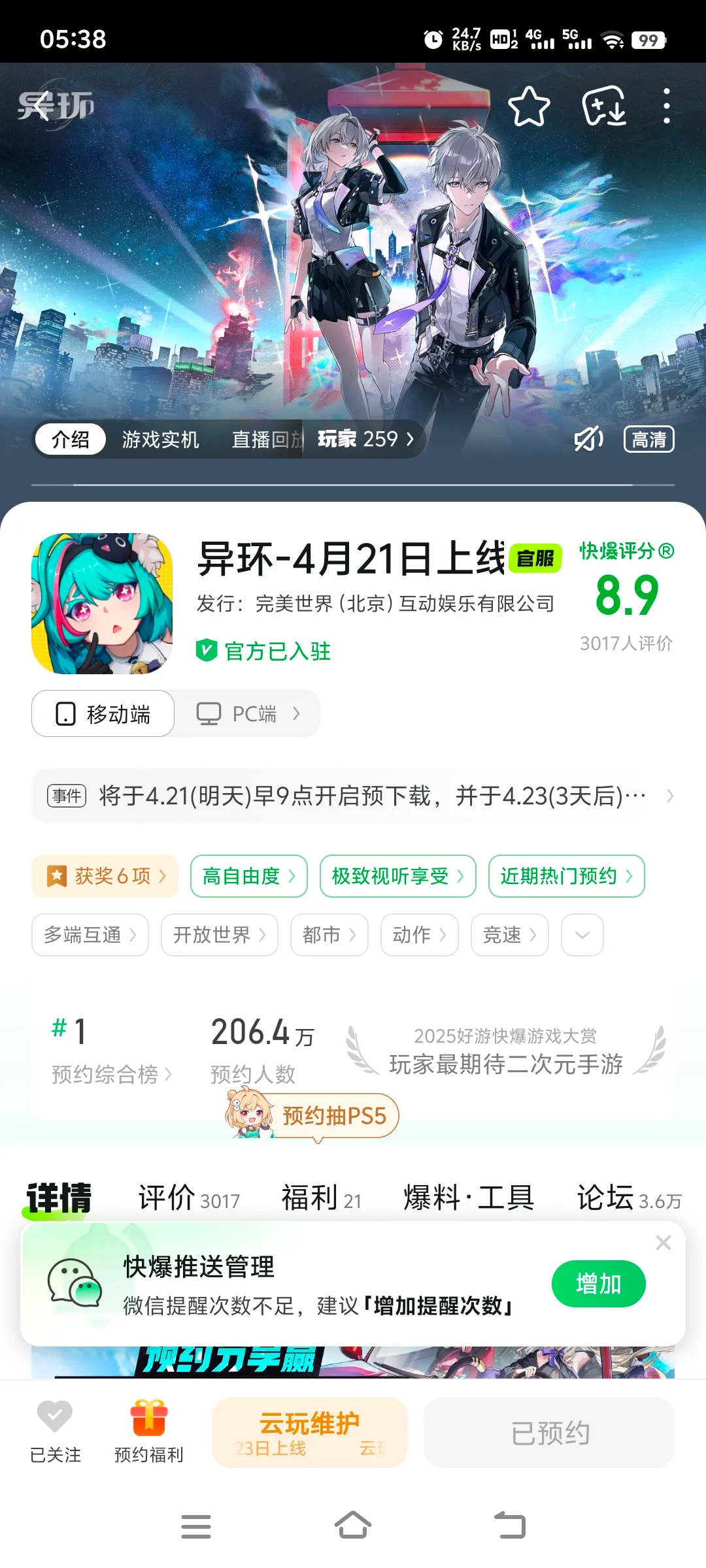This screenshot has height=1568, width=706.
Task: Expand the 事件 pre-download announcement
Action: pyautogui.click(x=353, y=796)
